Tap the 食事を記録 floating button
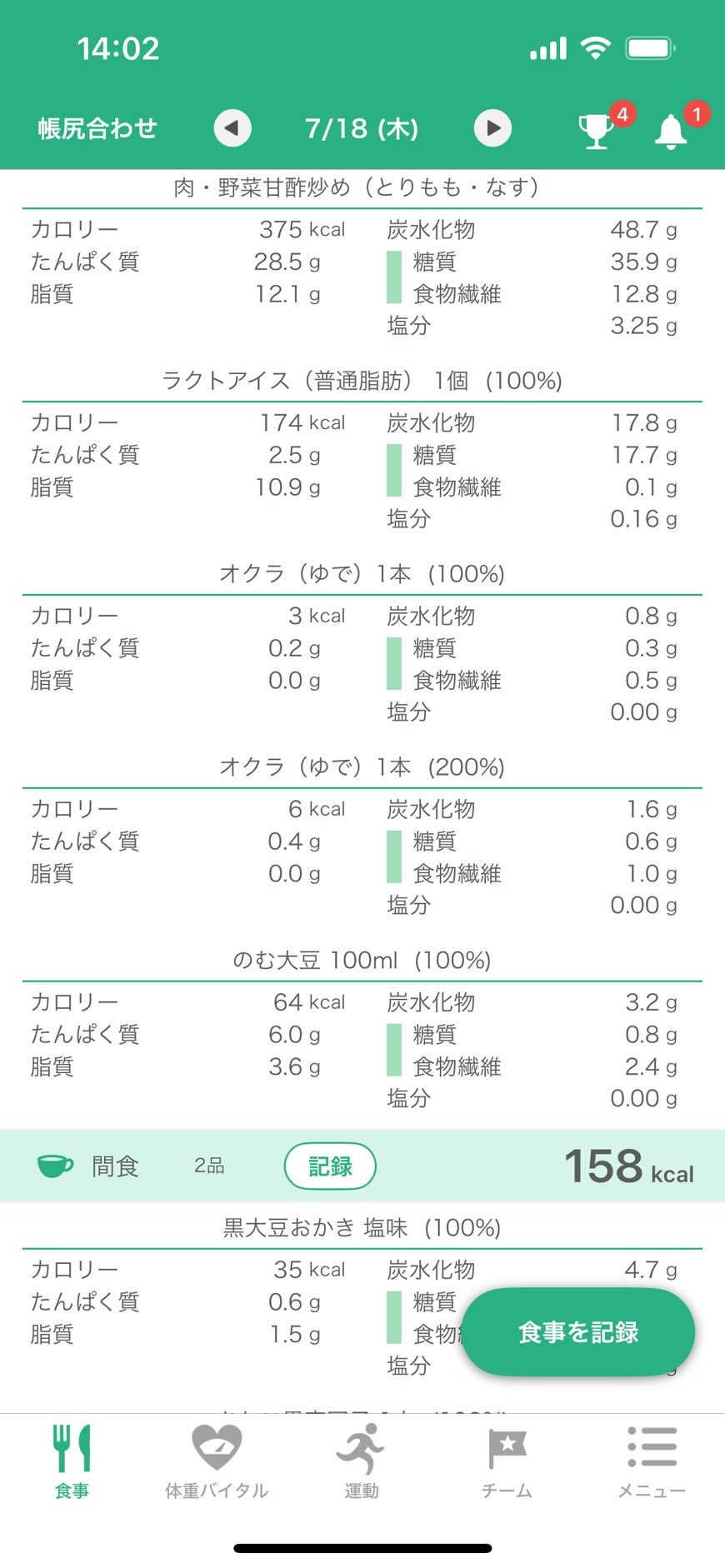The width and height of the screenshot is (725, 1568). 578,1331
